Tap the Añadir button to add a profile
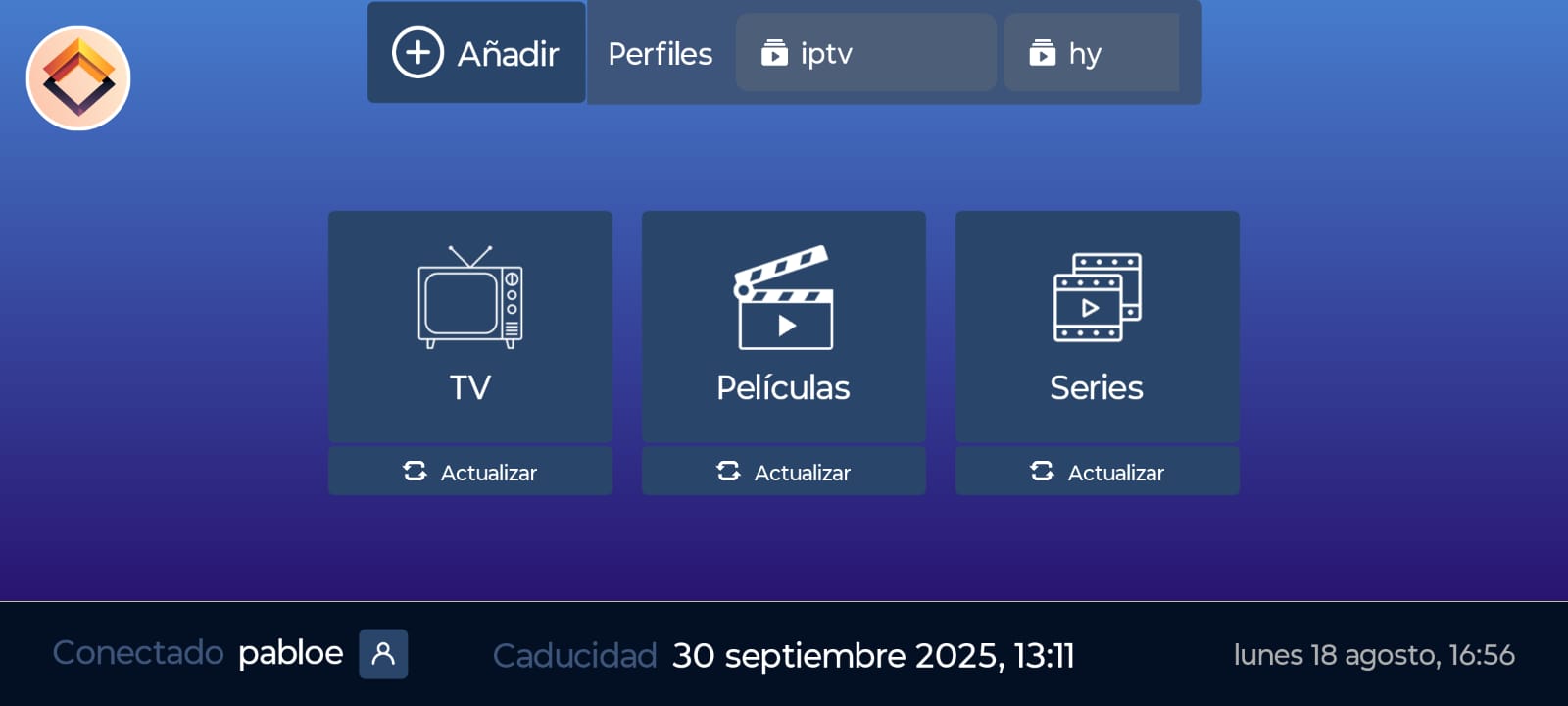The image size is (1568, 706). coord(476,53)
